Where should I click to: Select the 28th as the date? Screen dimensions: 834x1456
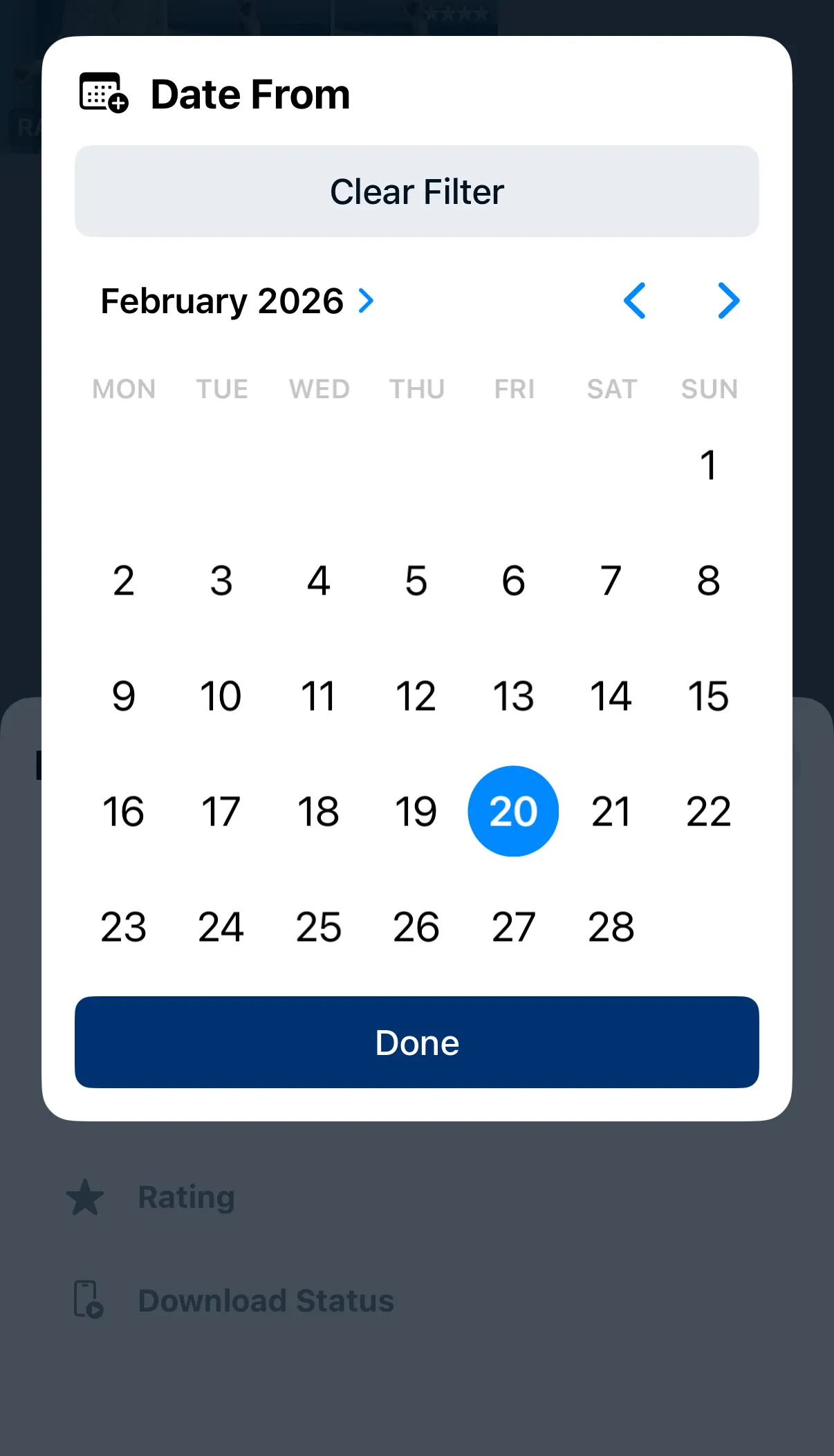(x=611, y=926)
